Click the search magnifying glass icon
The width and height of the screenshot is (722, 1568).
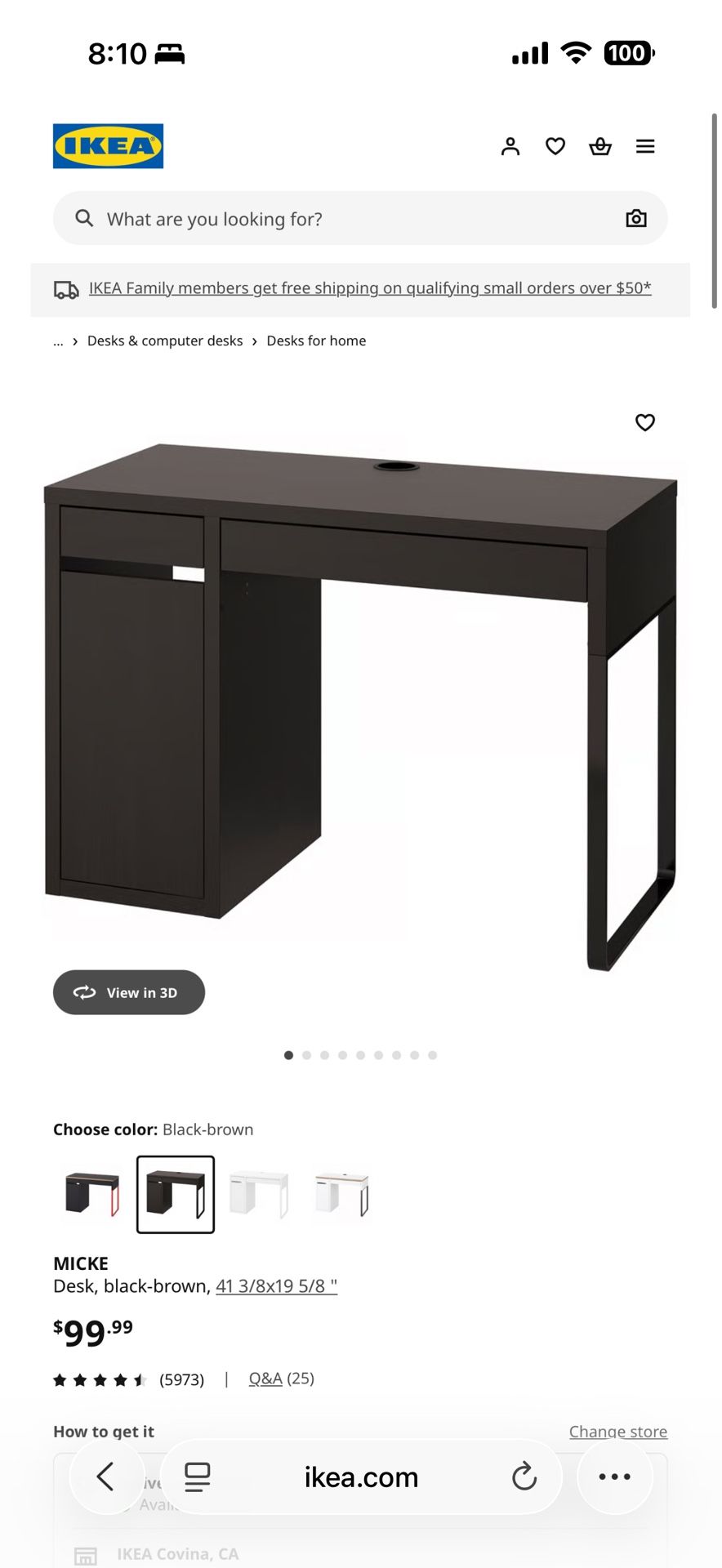click(84, 218)
